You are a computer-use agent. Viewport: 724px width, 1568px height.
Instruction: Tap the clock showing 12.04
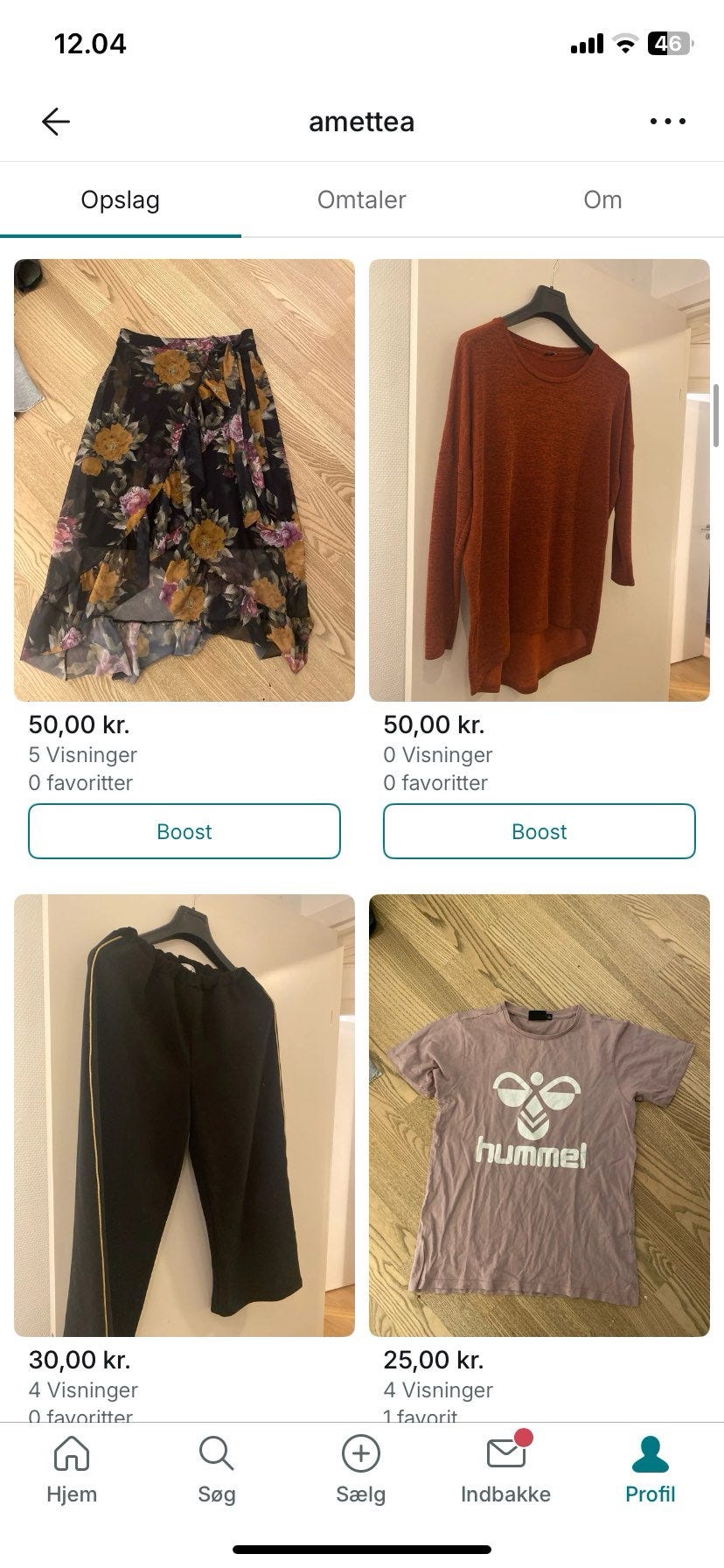(x=88, y=44)
